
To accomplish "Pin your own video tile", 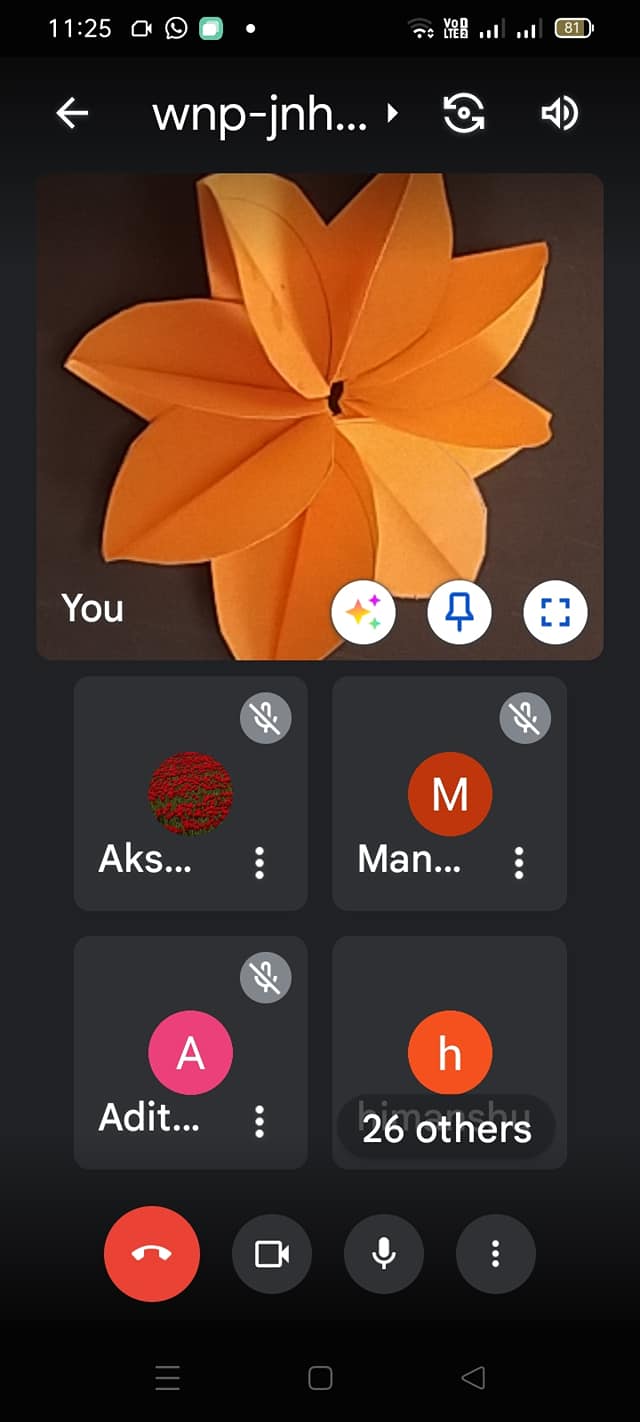I will coord(459,612).
